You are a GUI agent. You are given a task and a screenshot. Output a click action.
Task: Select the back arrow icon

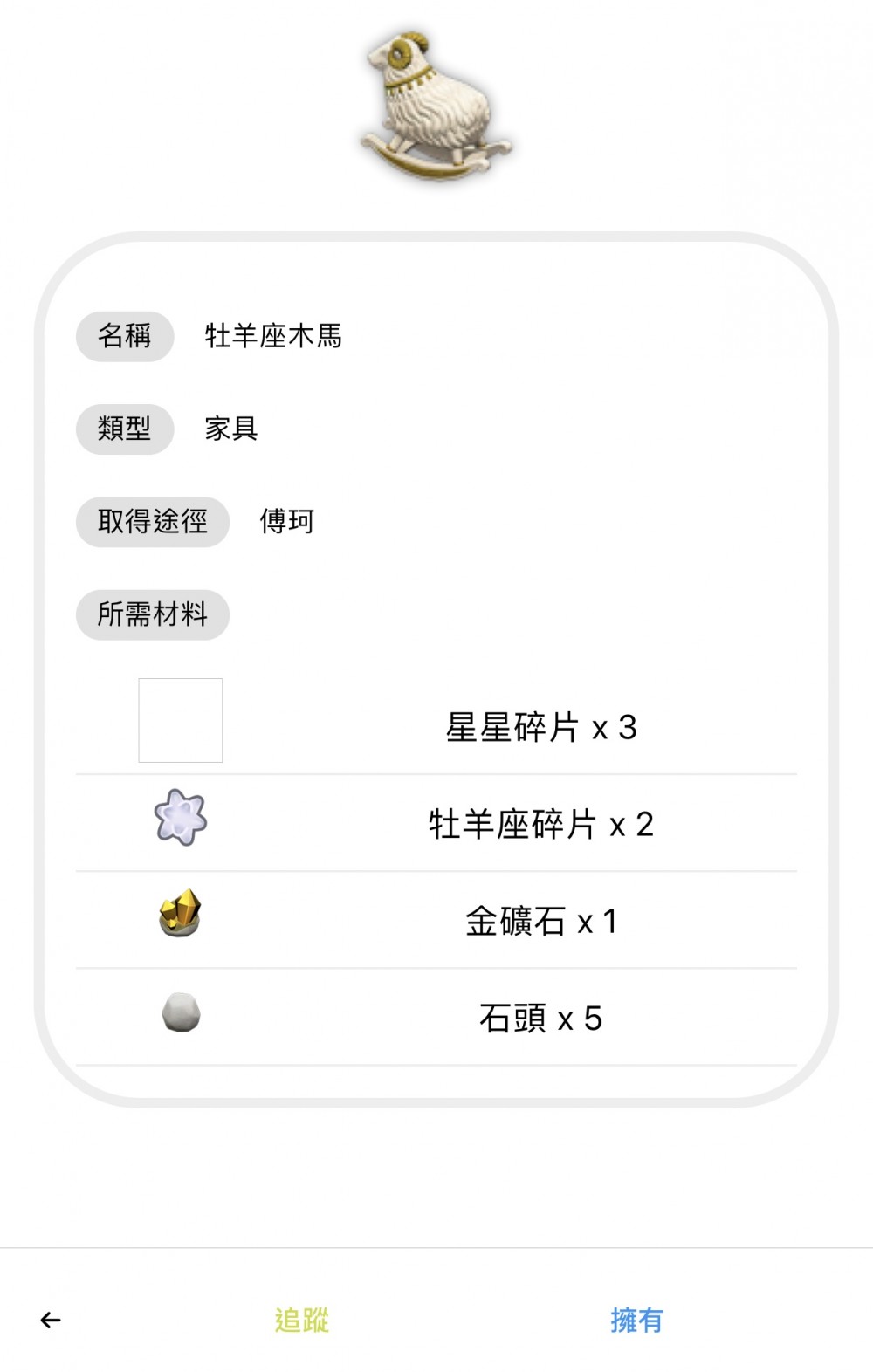pos(48,1321)
